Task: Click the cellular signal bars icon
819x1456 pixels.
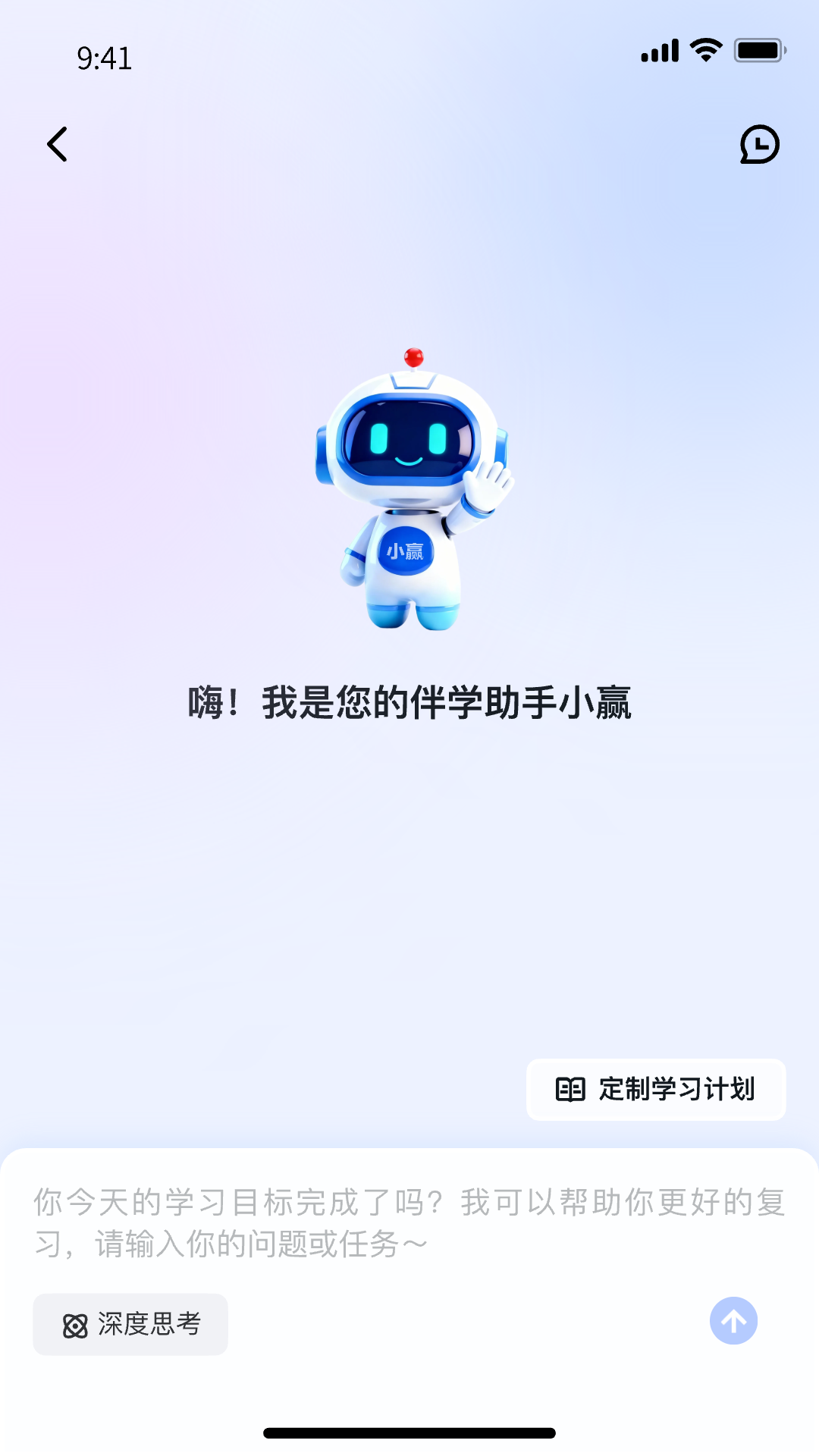Action: (x=659, y=49)
